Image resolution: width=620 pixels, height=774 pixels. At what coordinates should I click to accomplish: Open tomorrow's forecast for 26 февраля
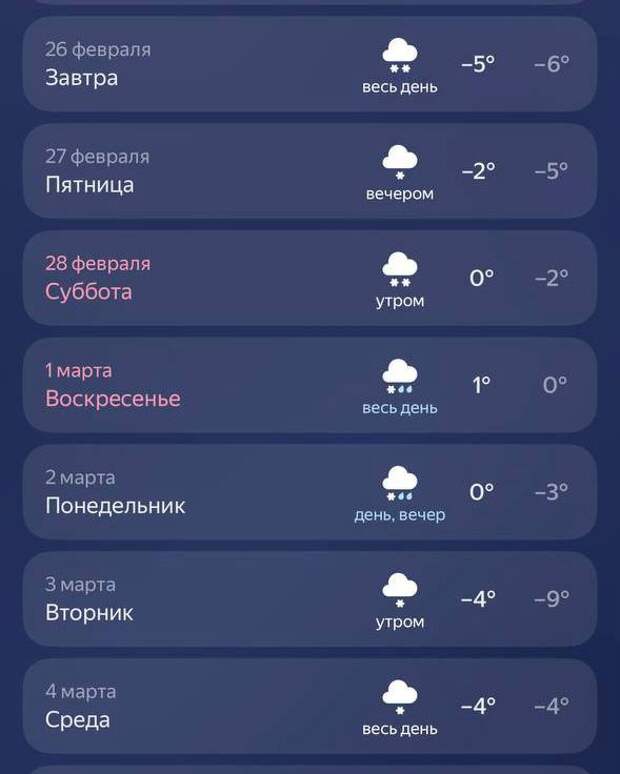pos(310,64)
